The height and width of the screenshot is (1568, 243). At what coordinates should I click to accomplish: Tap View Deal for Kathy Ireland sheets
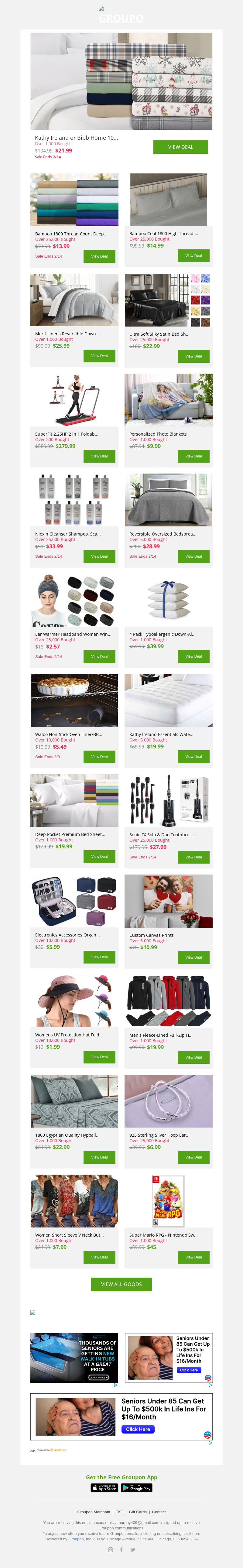[180, 147]
